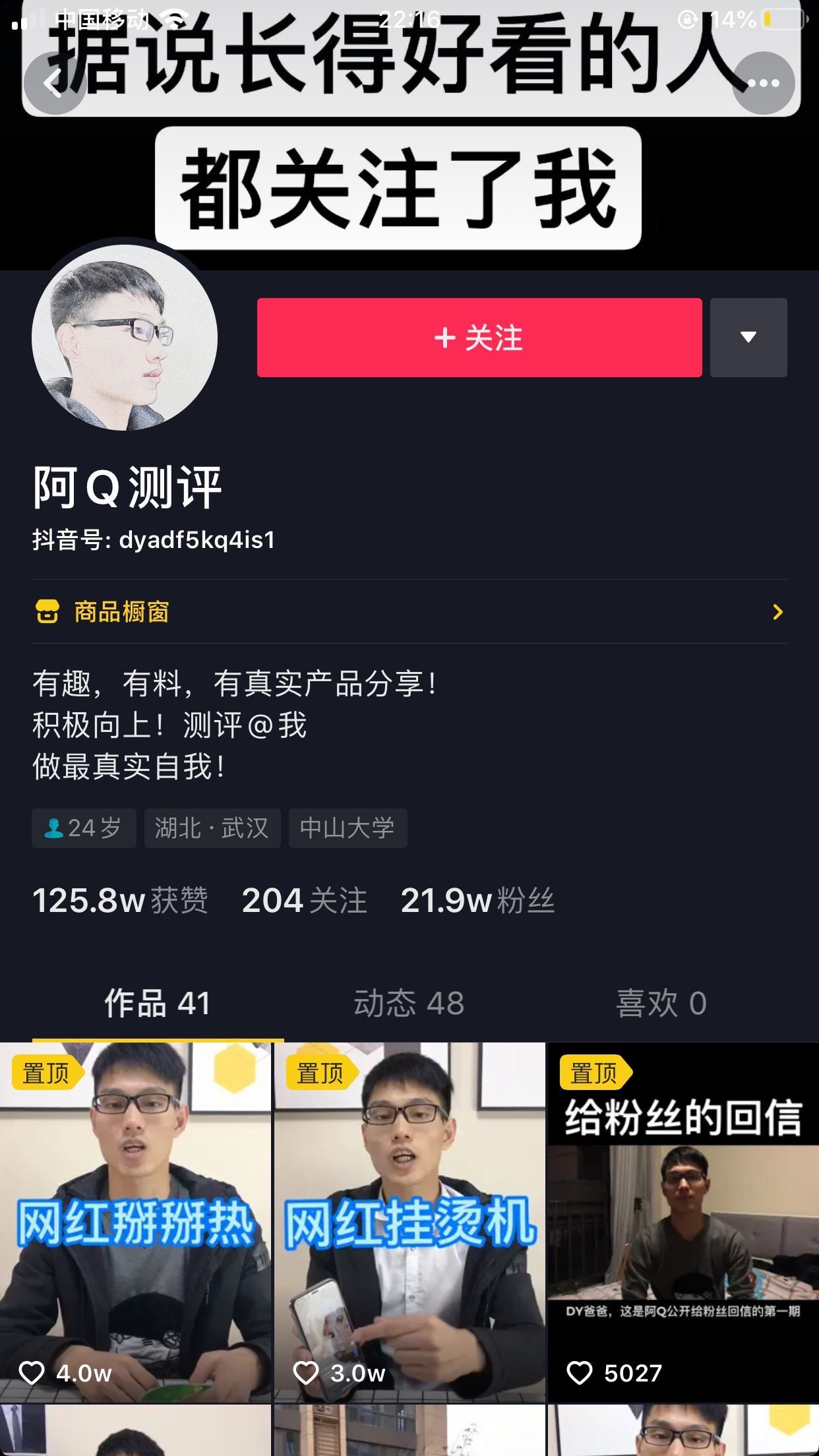Switch to the 喜欢 0 tab

point(661,1004)
